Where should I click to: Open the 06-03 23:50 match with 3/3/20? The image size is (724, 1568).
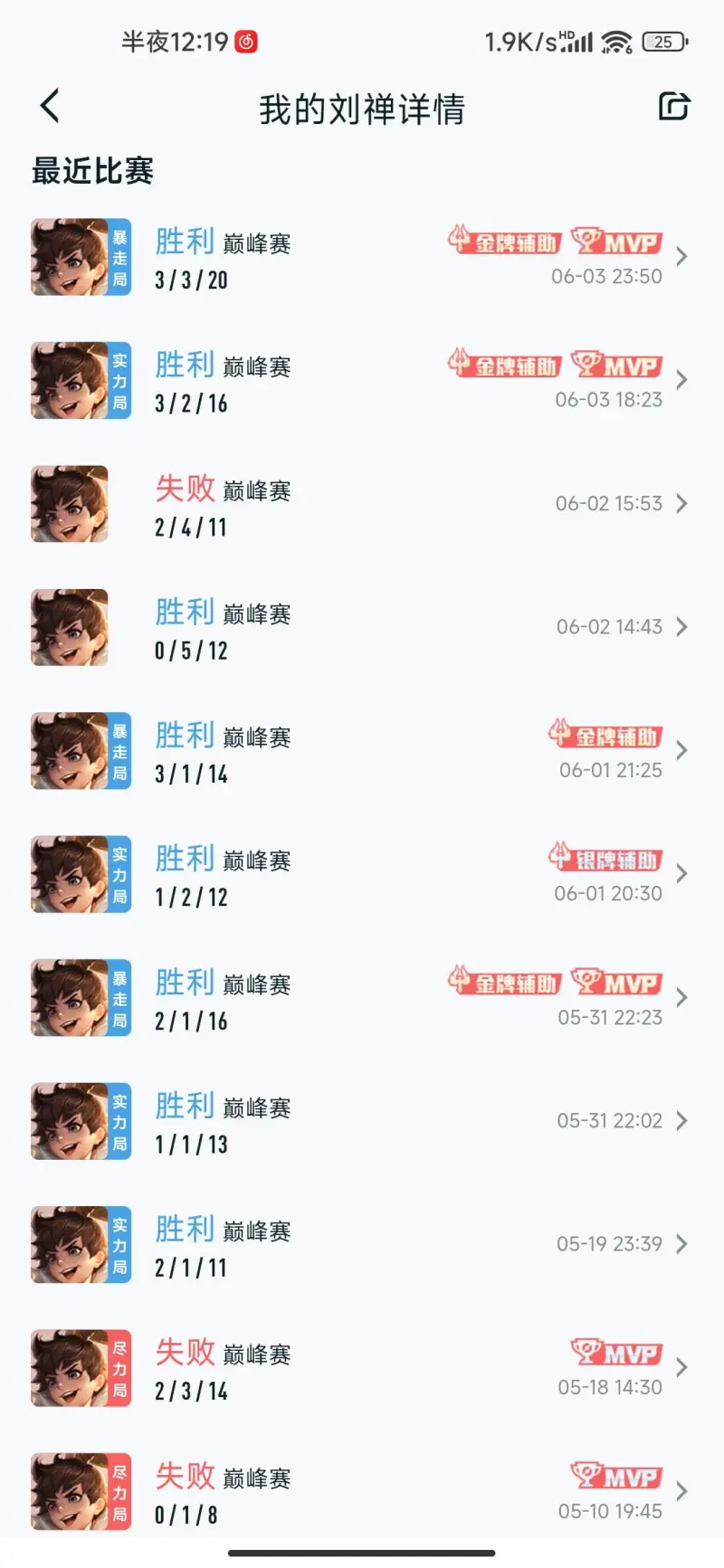coord(362,257)
